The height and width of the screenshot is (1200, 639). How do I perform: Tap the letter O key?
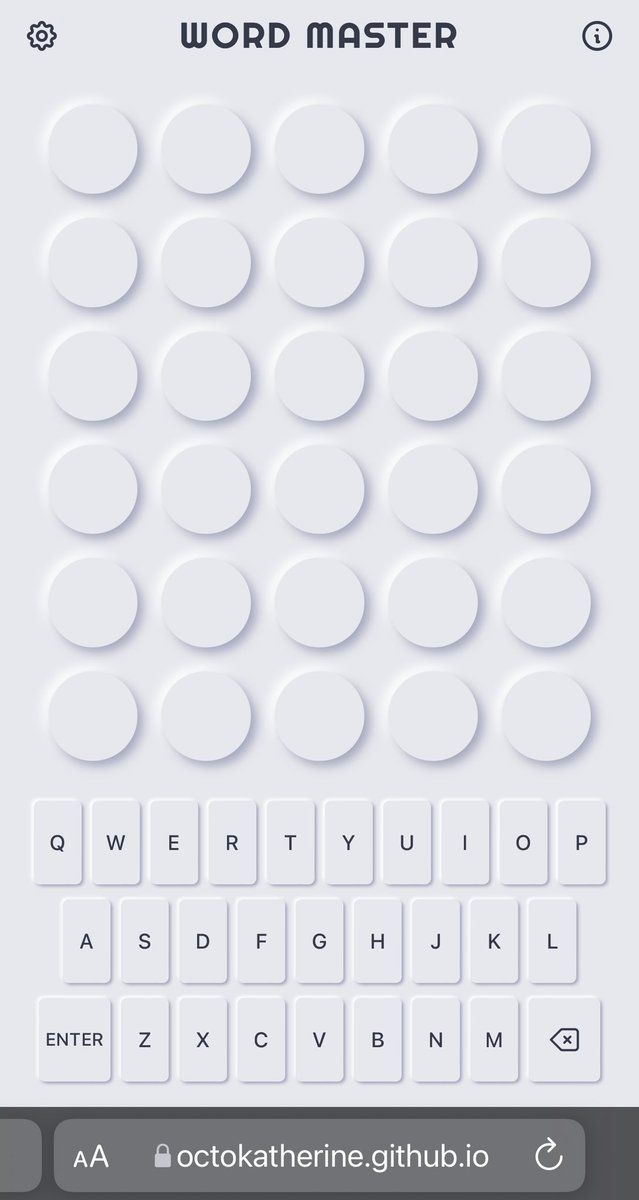point(523,842)
